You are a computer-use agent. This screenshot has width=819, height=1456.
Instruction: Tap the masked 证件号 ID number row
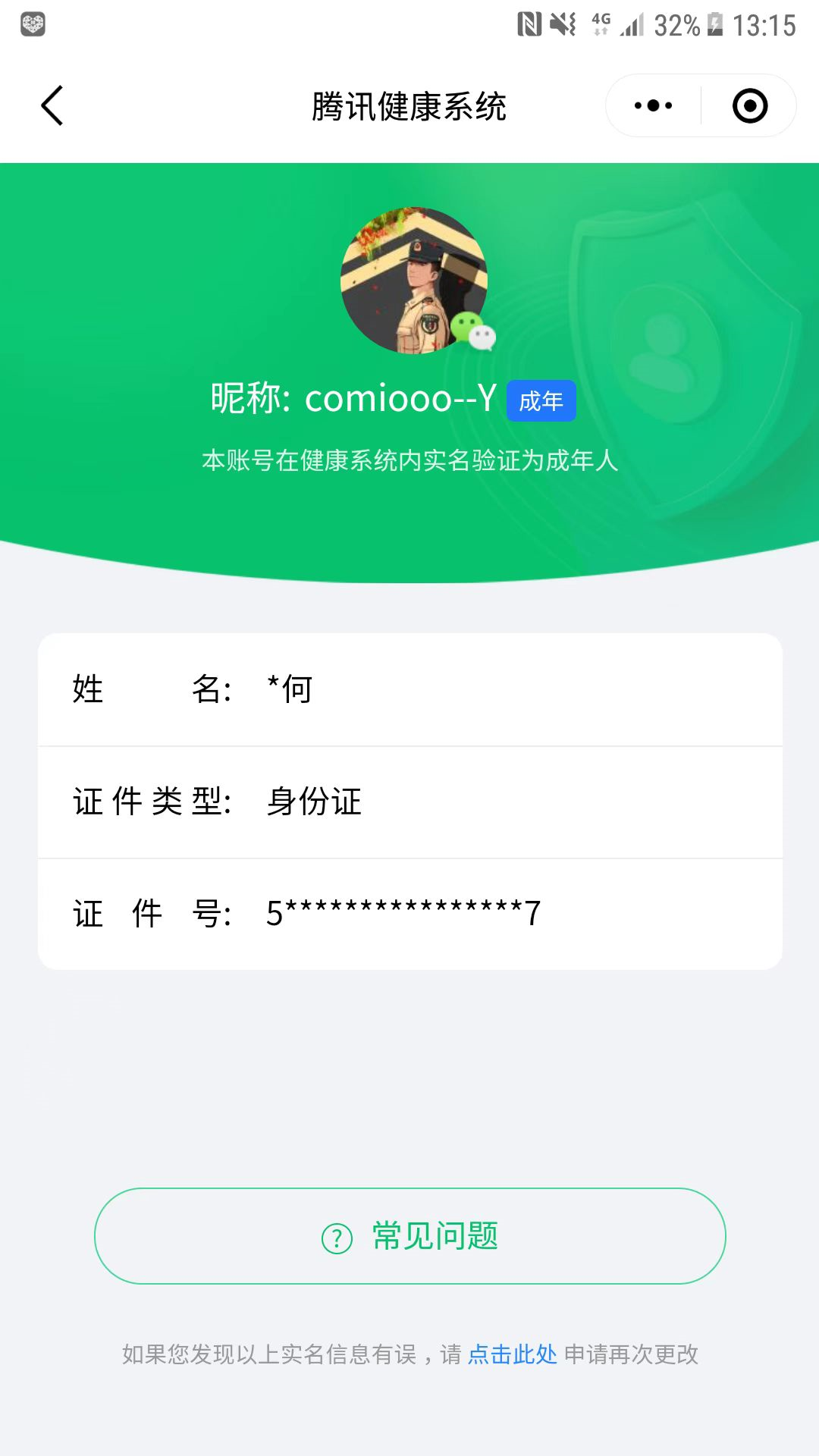tap(409, 914)
